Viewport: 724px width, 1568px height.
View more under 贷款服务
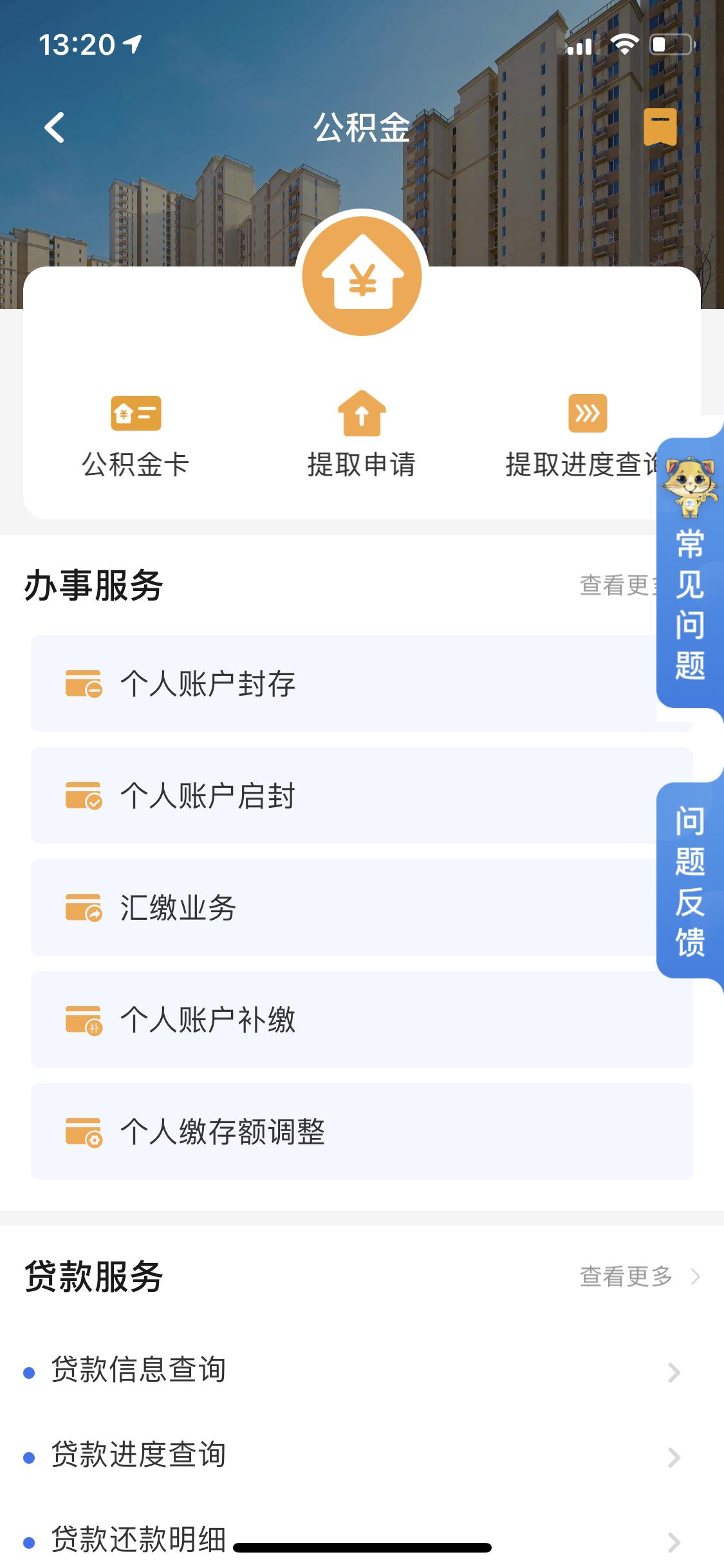638,1276
